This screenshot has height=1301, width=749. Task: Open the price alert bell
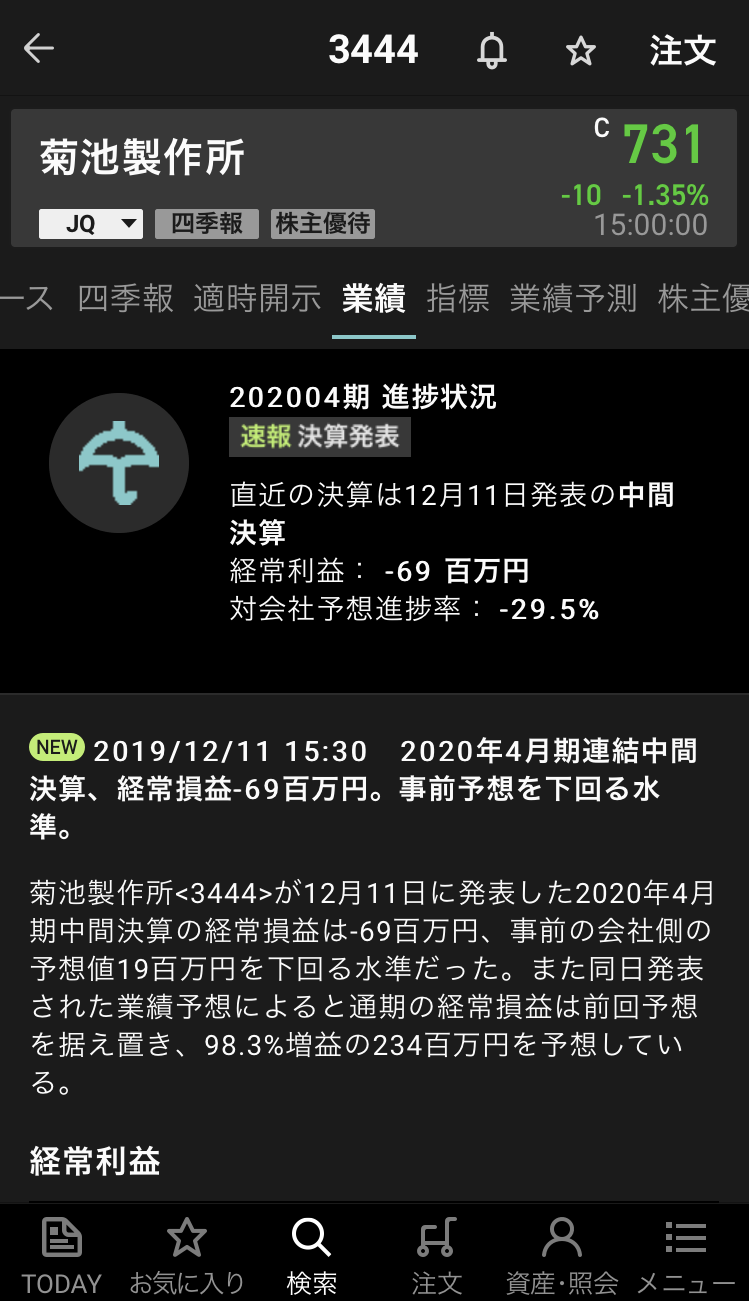point(491,50)
